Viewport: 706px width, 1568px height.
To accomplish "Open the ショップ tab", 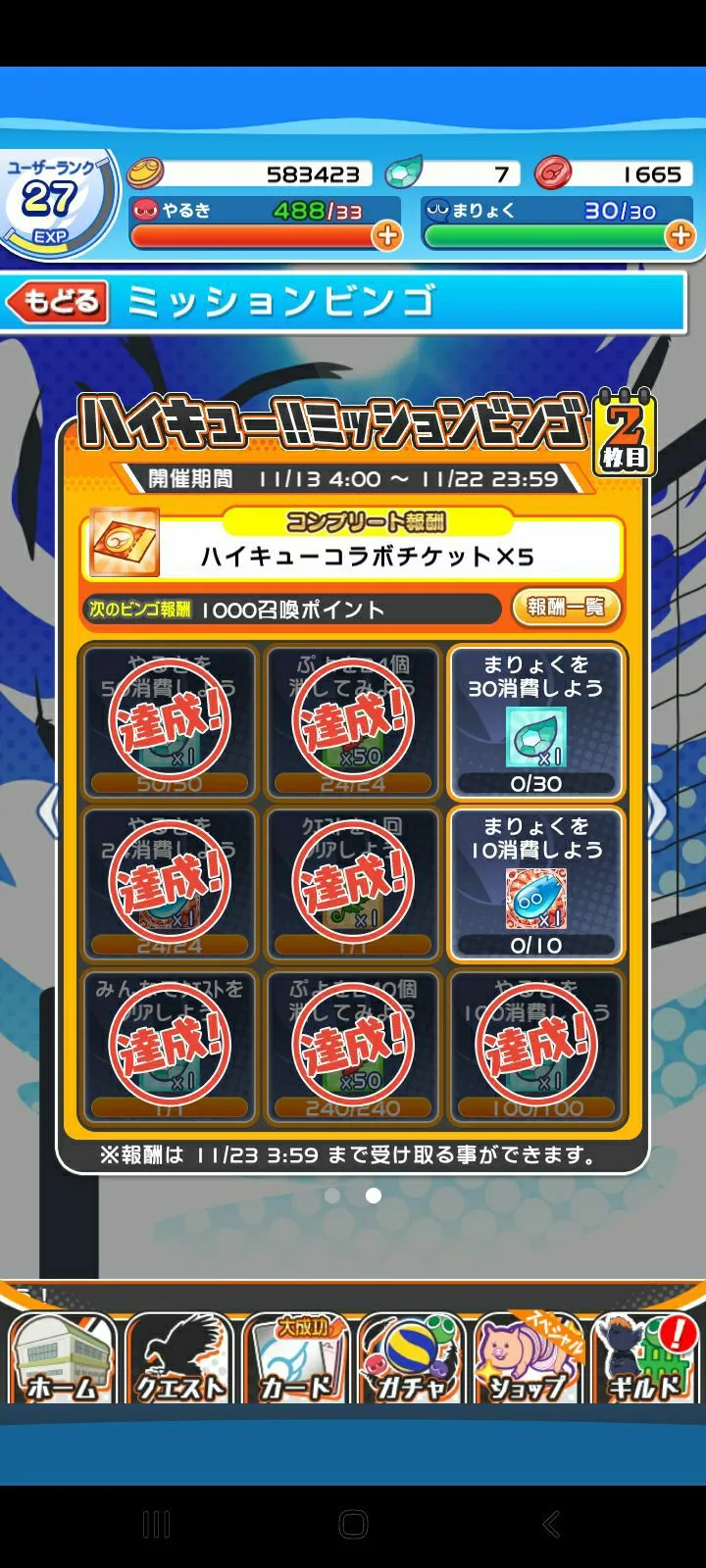I will [528, 1359].
